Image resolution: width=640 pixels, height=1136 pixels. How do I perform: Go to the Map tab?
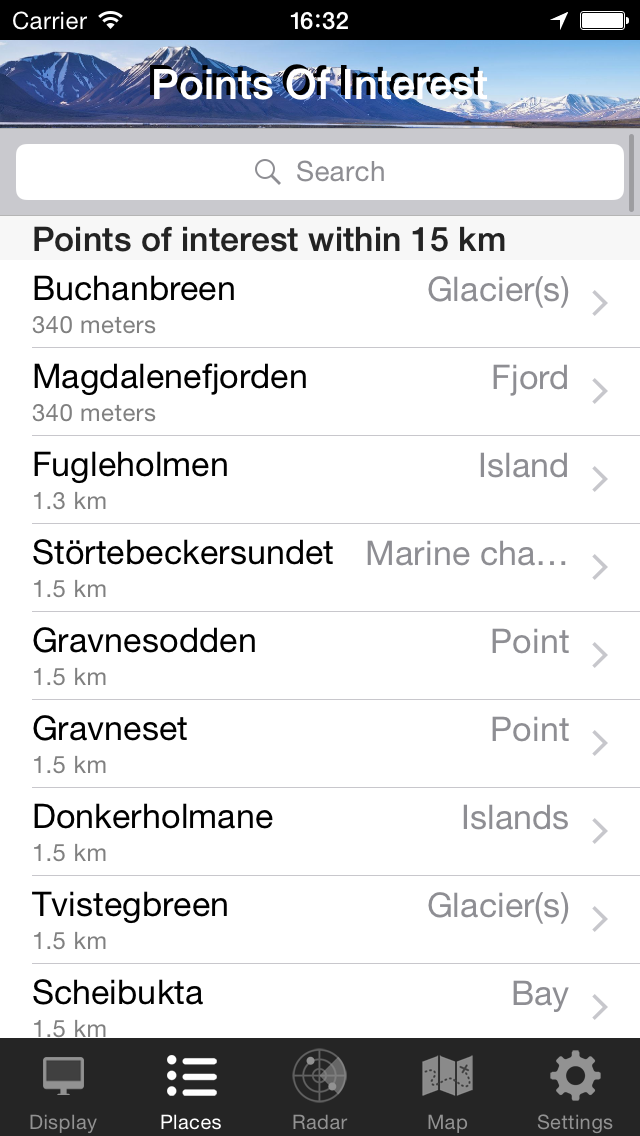click(x=447, y=1089)
